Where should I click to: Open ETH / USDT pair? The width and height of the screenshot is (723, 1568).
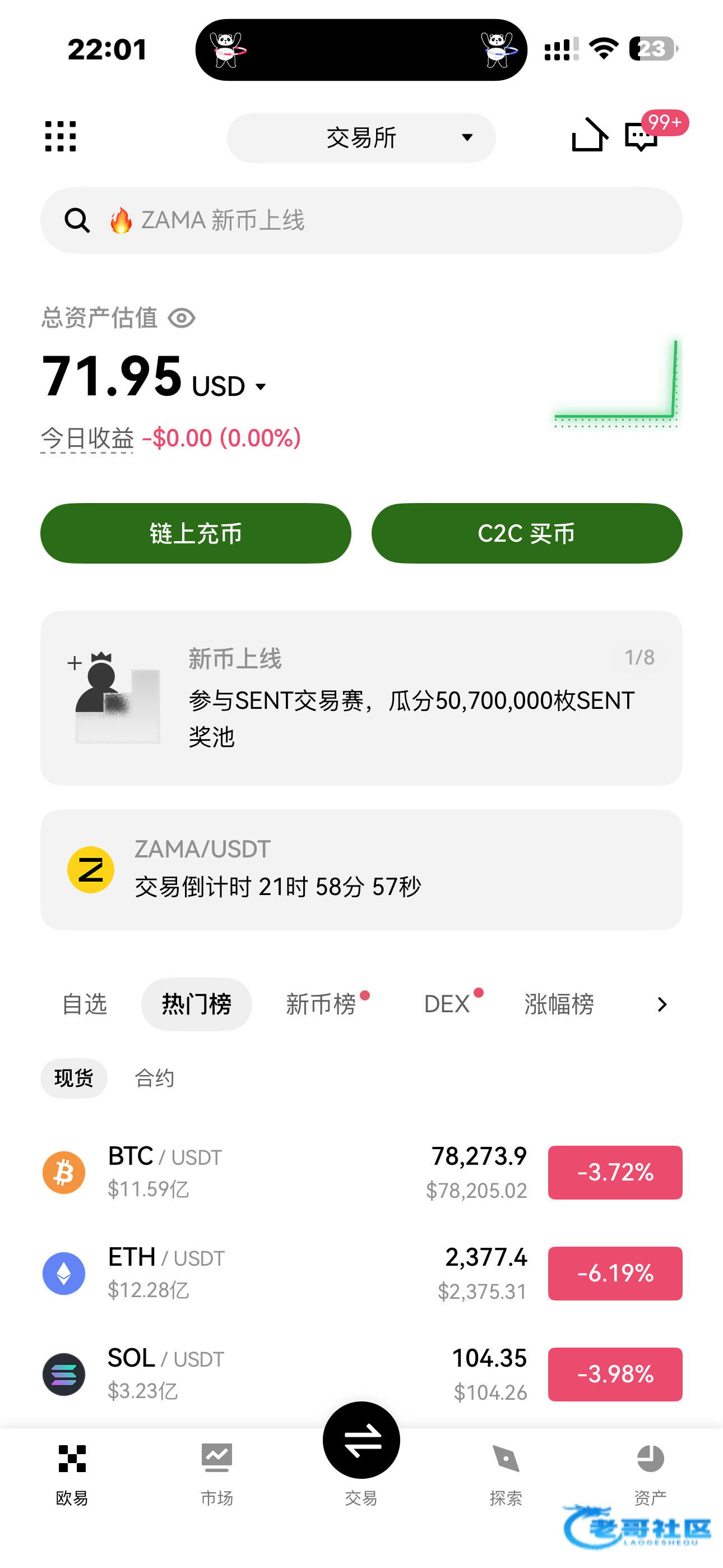(x=304, y=1274)
